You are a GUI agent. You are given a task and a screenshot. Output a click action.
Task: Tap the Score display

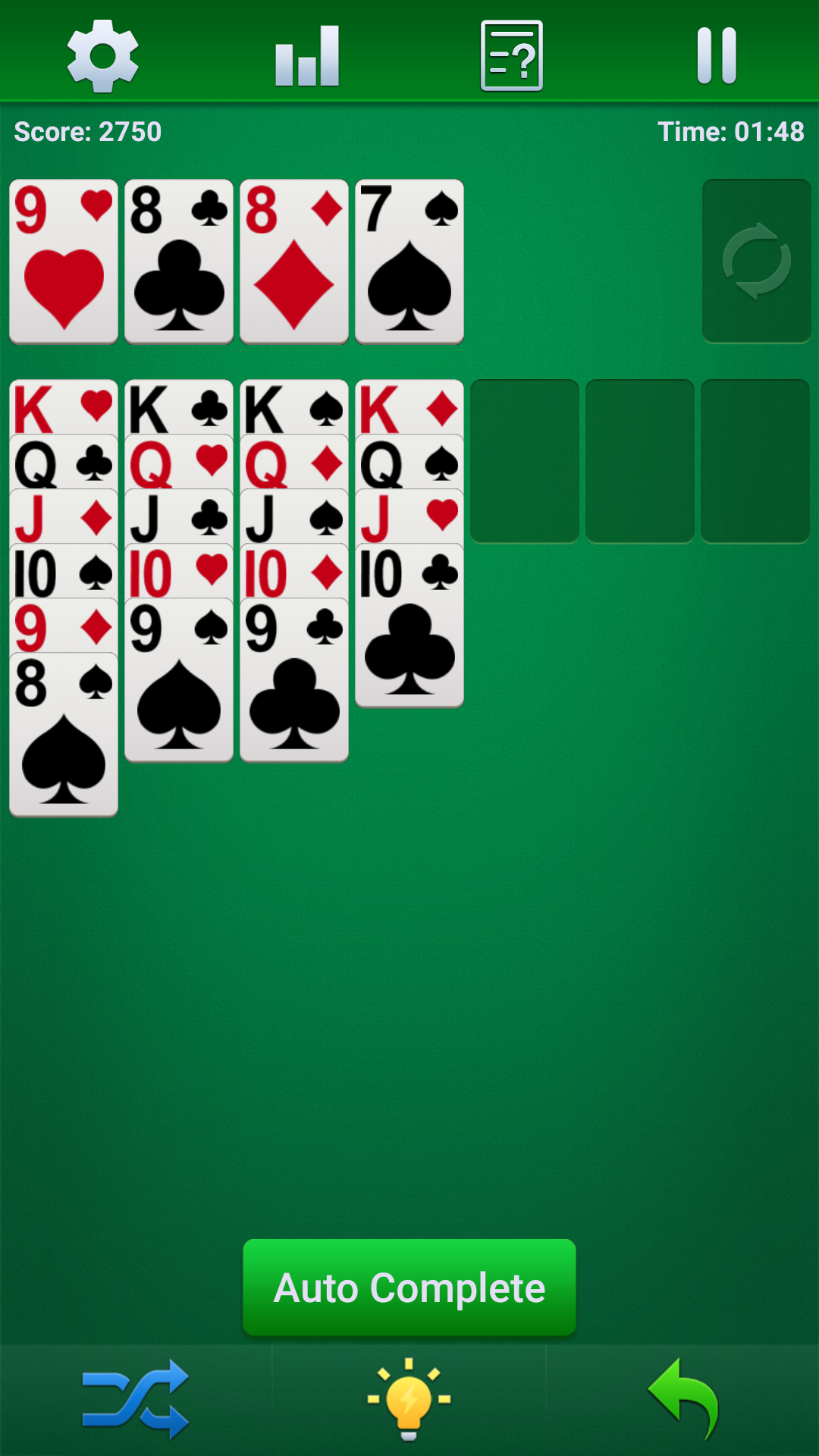(x=88, y=131)
